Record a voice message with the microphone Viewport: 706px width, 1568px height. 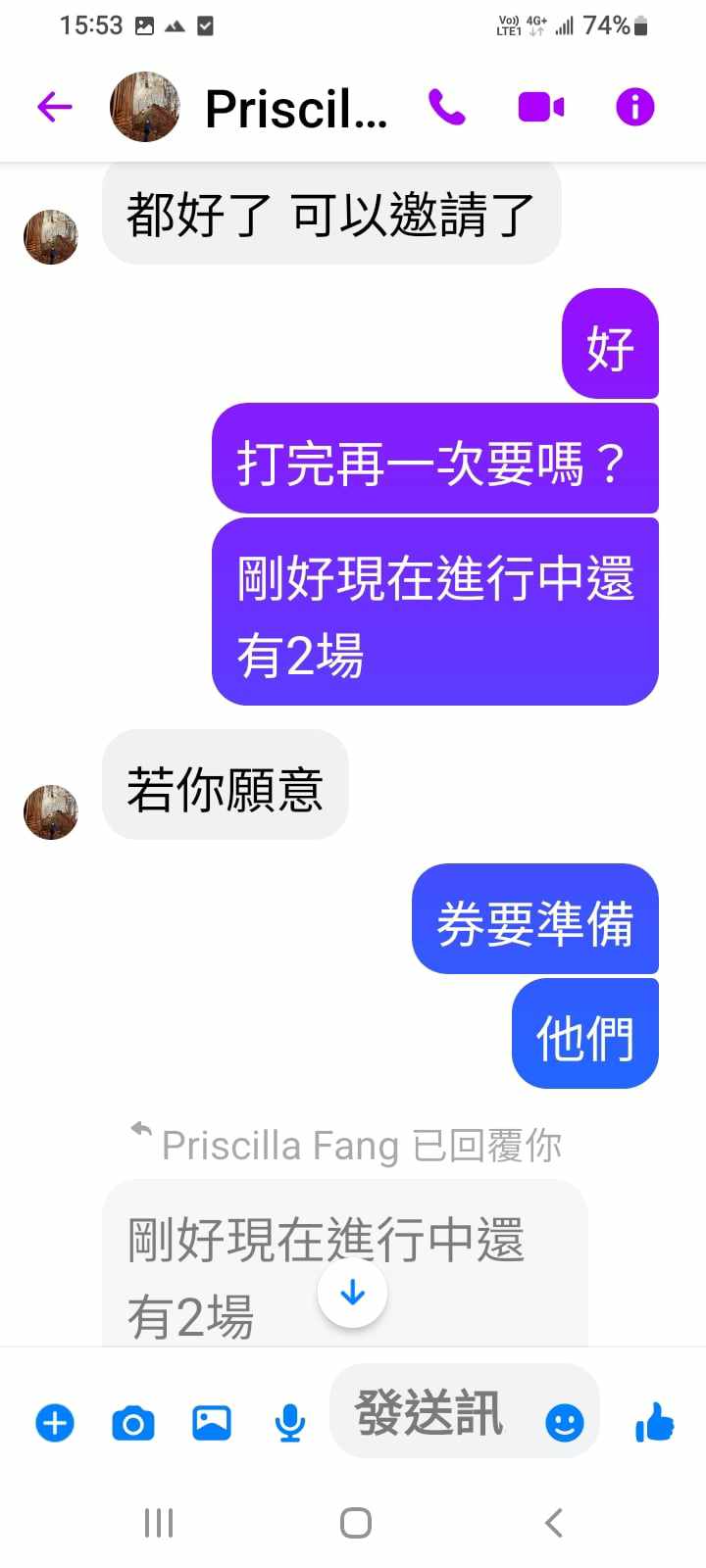(x=289, y=1422)
